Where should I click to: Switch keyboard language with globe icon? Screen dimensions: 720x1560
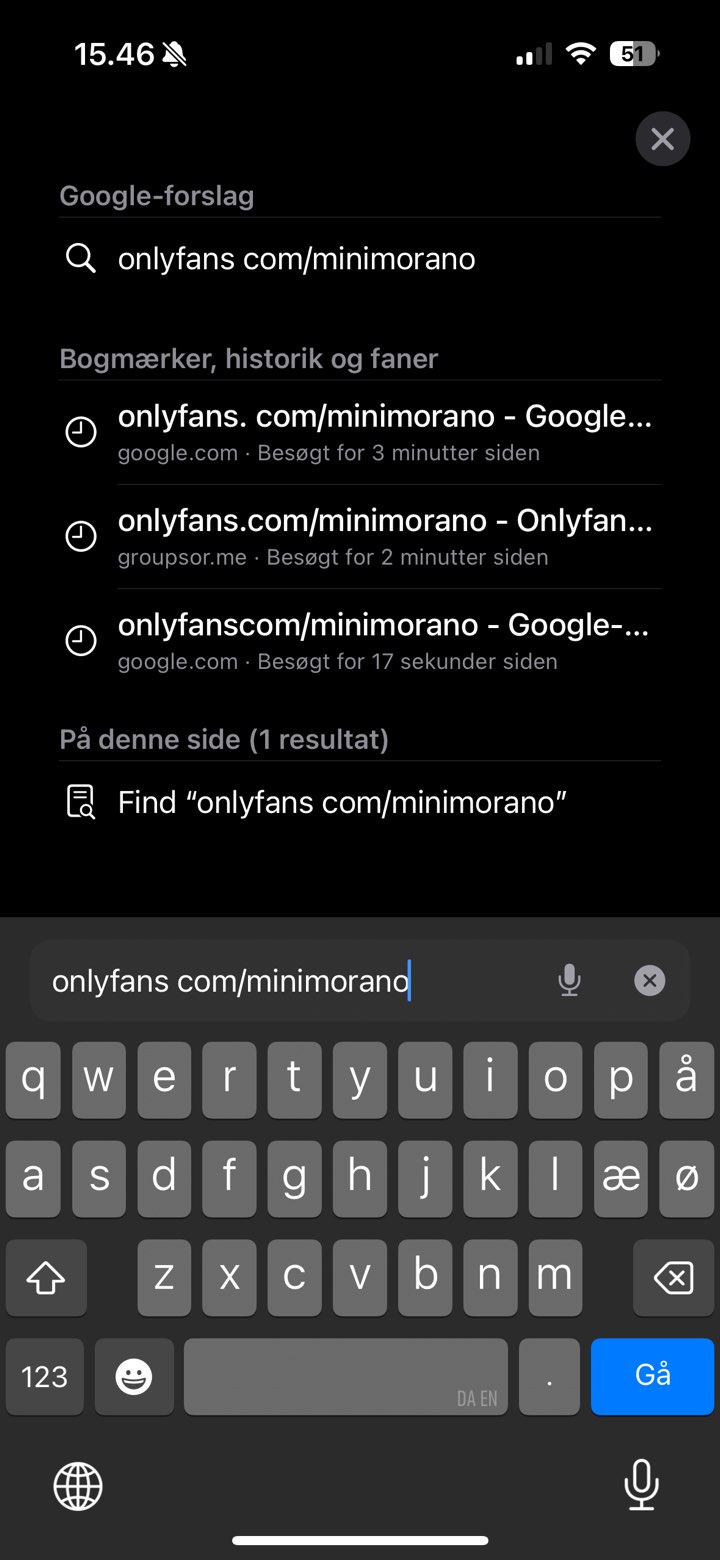point(78,1485)
